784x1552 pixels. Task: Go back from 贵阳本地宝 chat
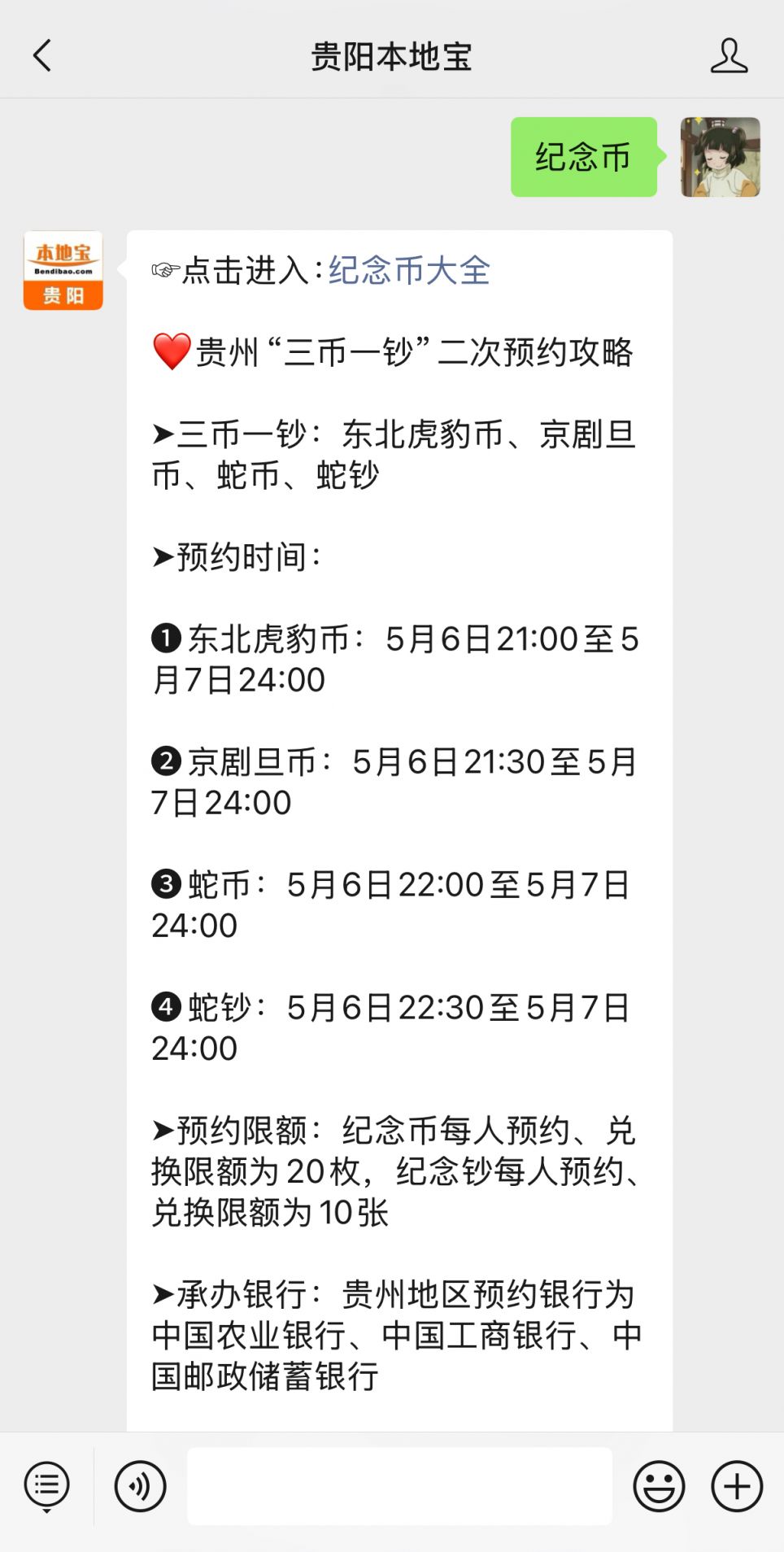[x=42, y=56]
